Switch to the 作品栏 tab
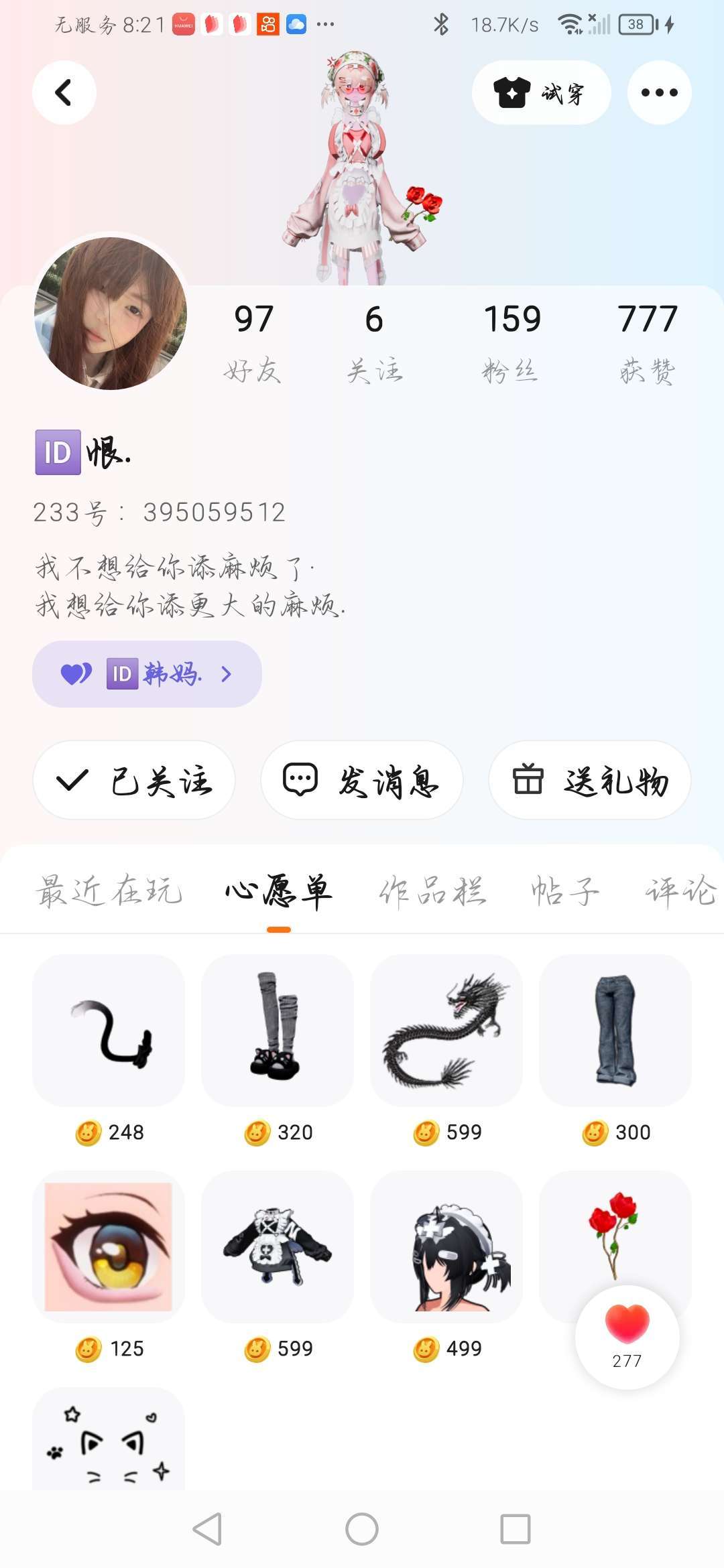 point(432,891)
